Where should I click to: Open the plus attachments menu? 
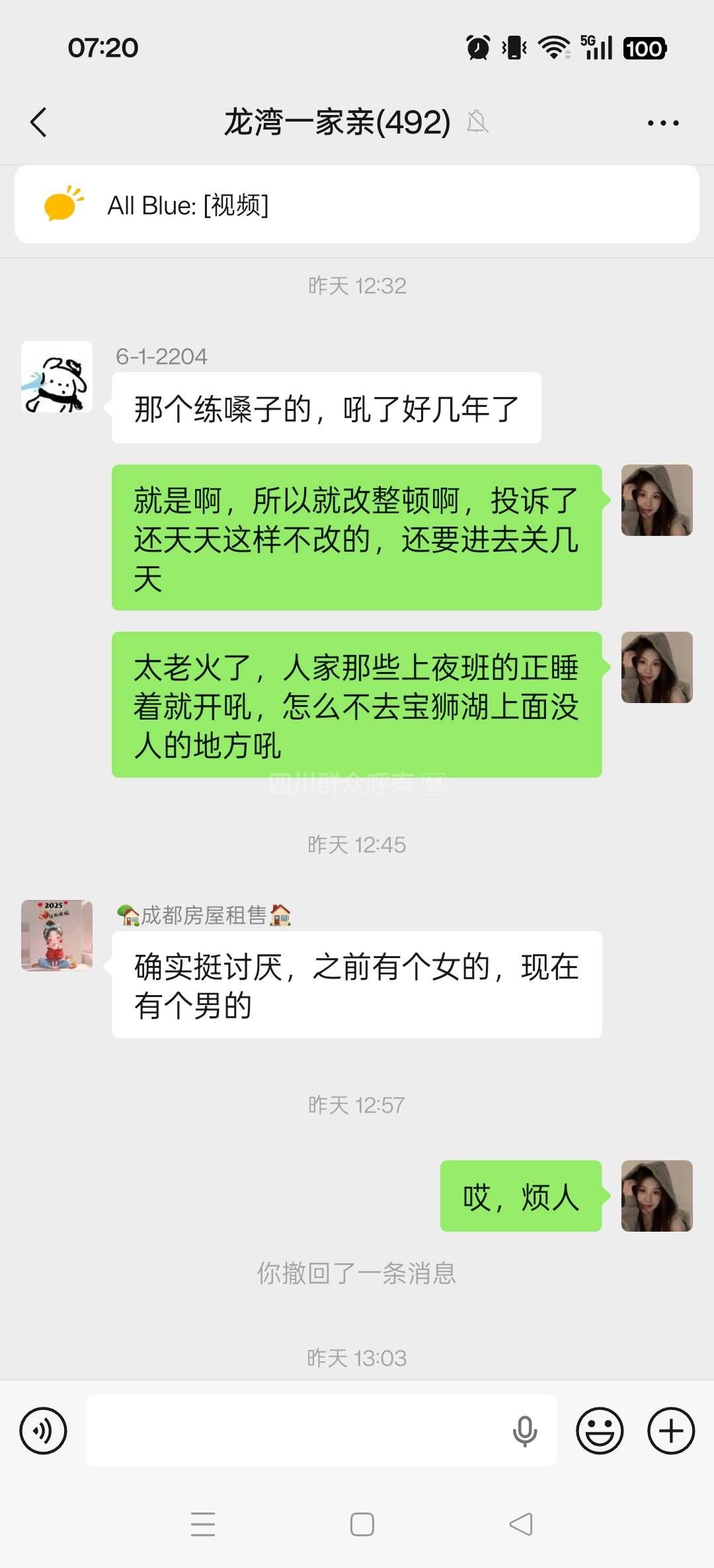(670, 1431)
